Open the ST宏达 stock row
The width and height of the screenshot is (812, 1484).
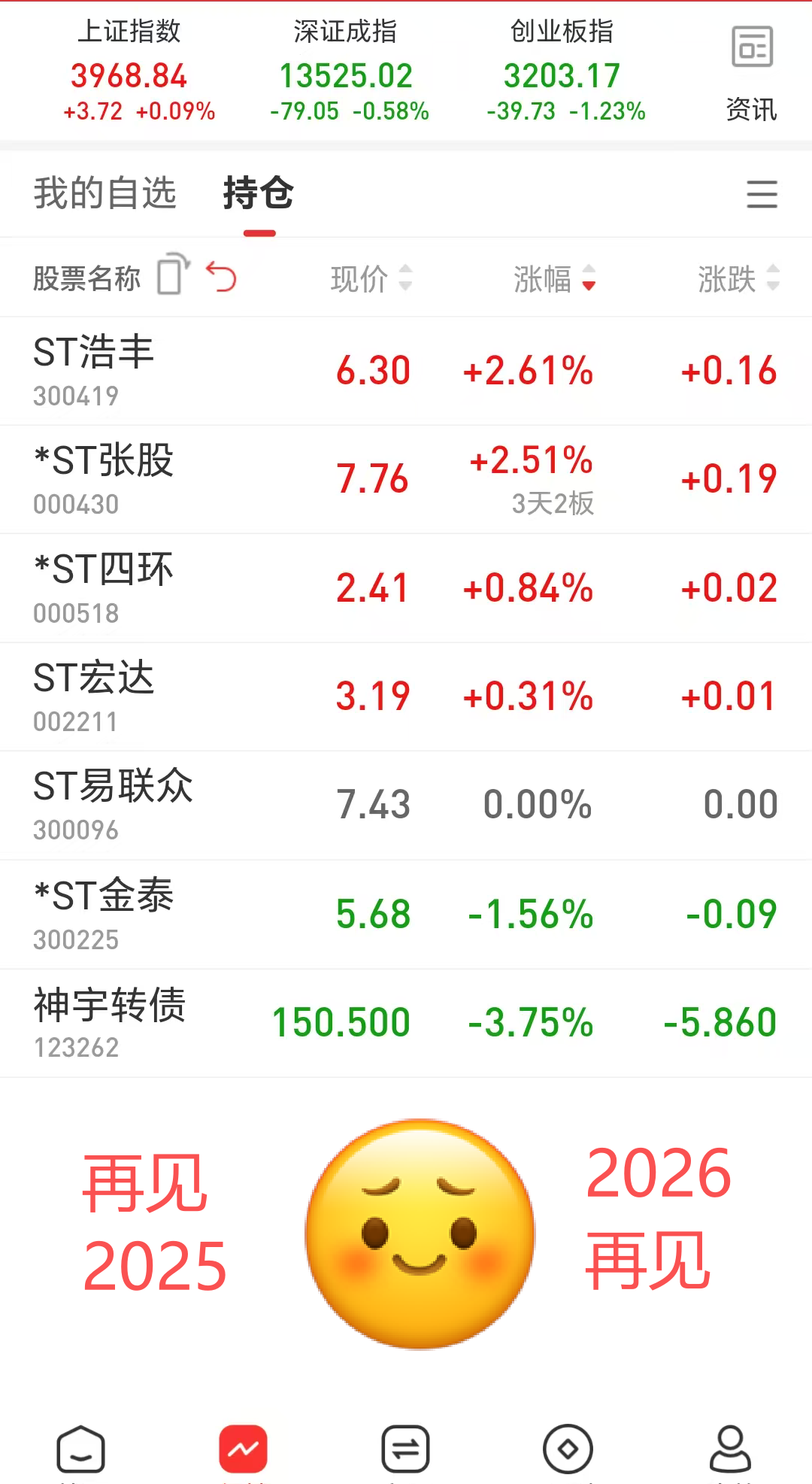pos(406,696)
